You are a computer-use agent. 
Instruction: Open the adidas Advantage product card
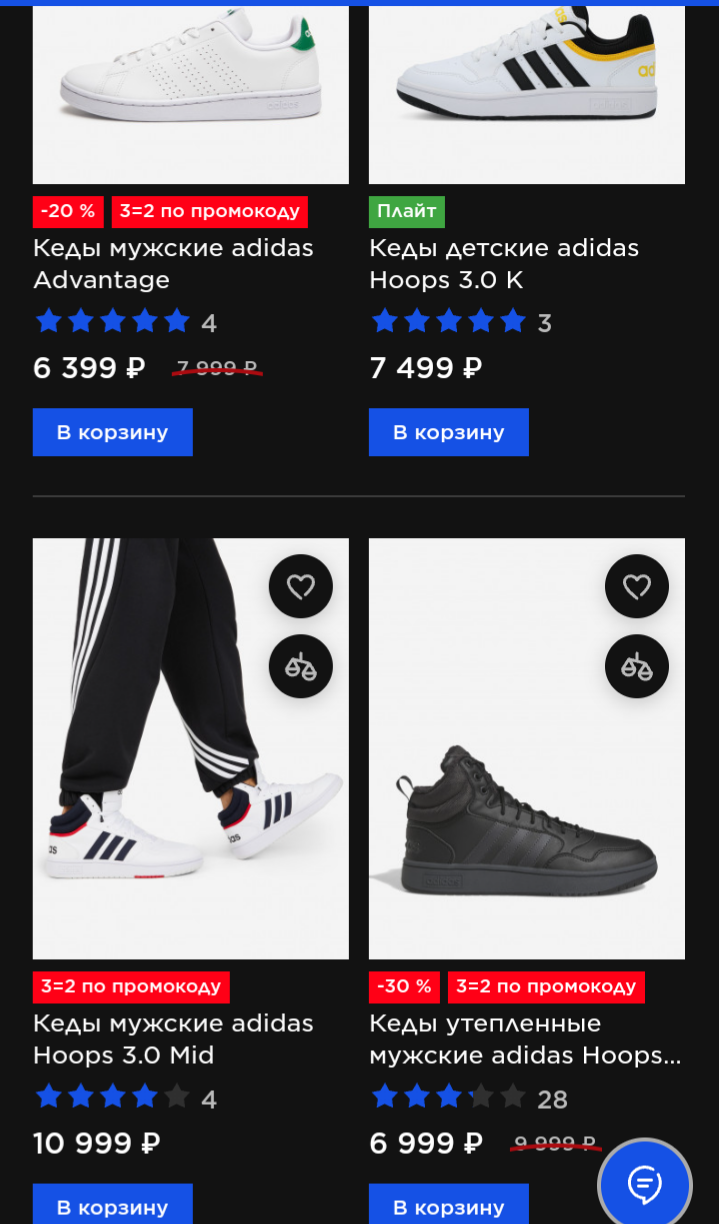click(173, 264)
